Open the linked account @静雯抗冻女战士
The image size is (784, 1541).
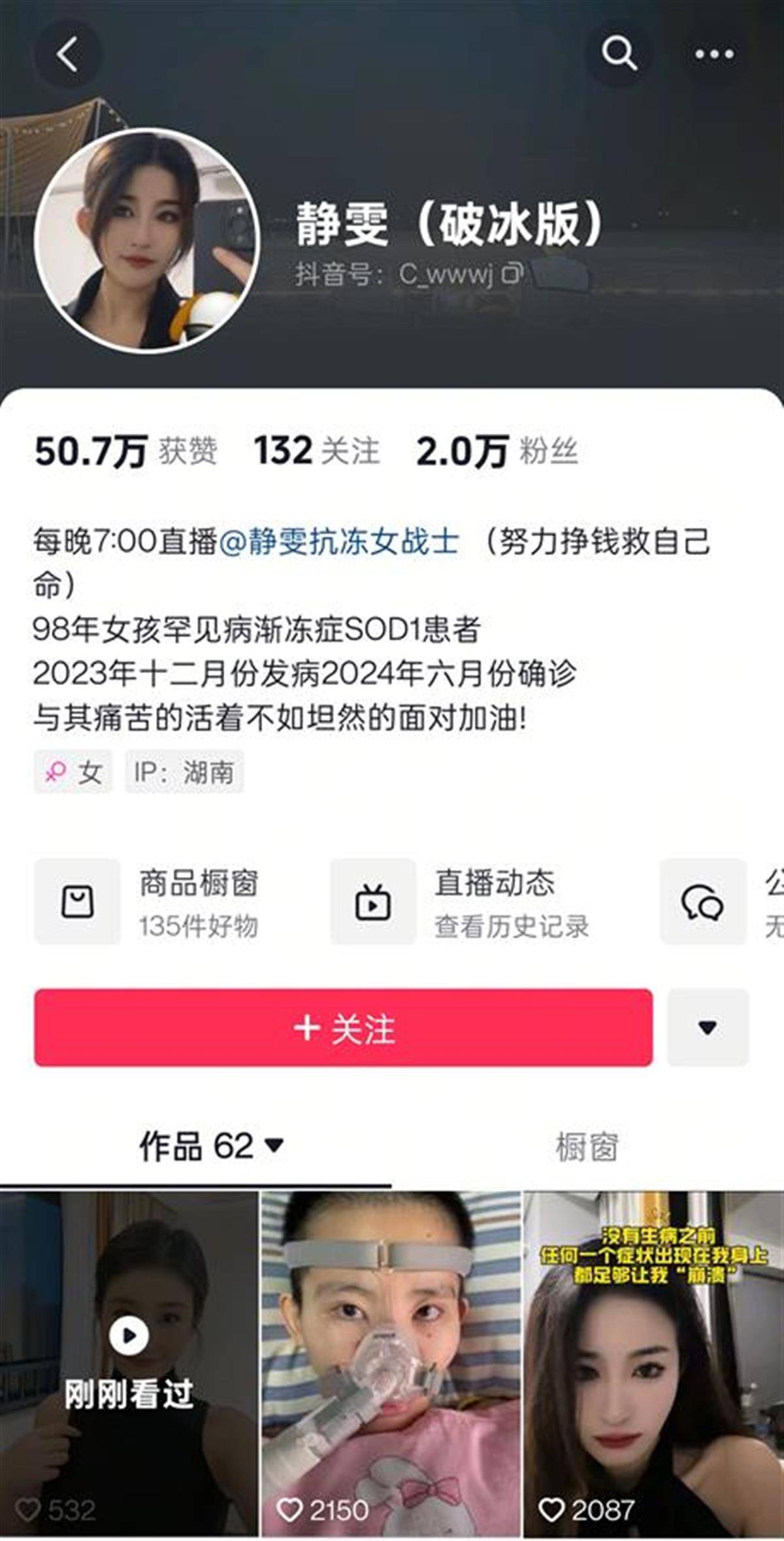click(x=338, y=542)
